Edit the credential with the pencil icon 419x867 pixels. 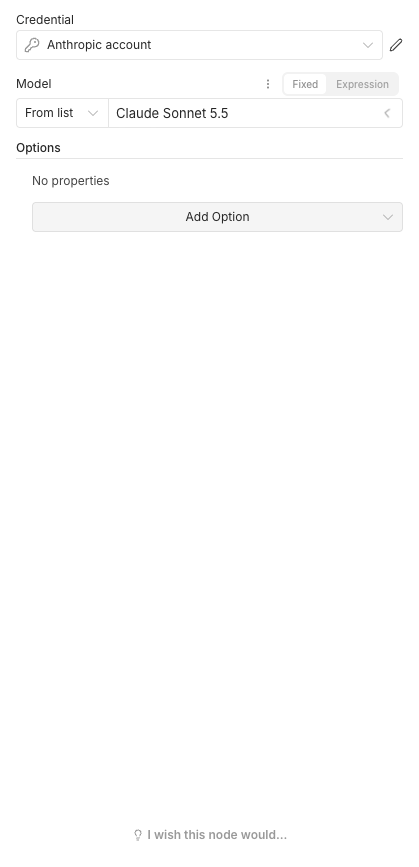[396, 45]
